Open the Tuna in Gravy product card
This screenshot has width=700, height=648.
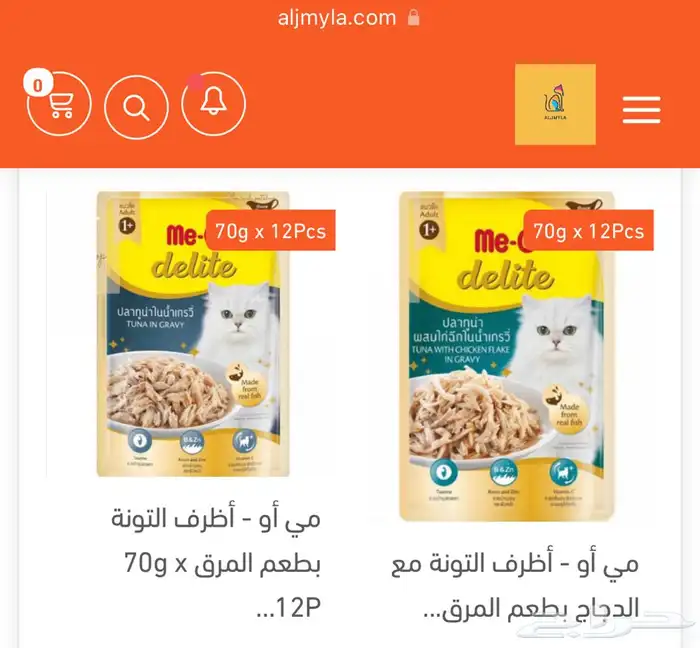pyautogui.click(x=193, y=334)
